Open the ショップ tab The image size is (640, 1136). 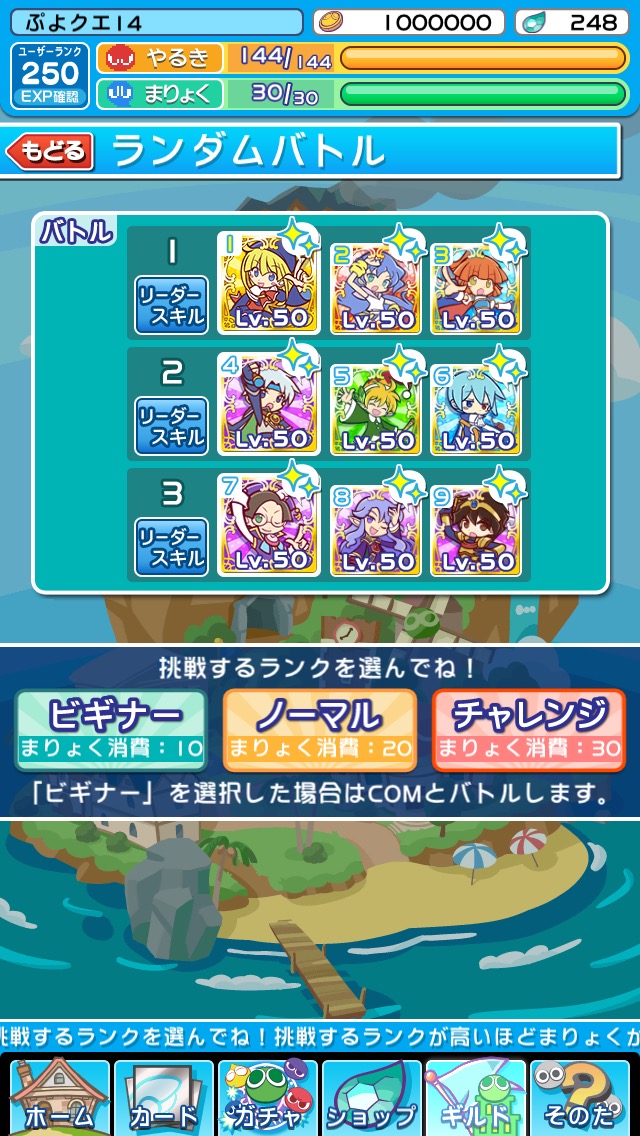(x=370, y=1098)
